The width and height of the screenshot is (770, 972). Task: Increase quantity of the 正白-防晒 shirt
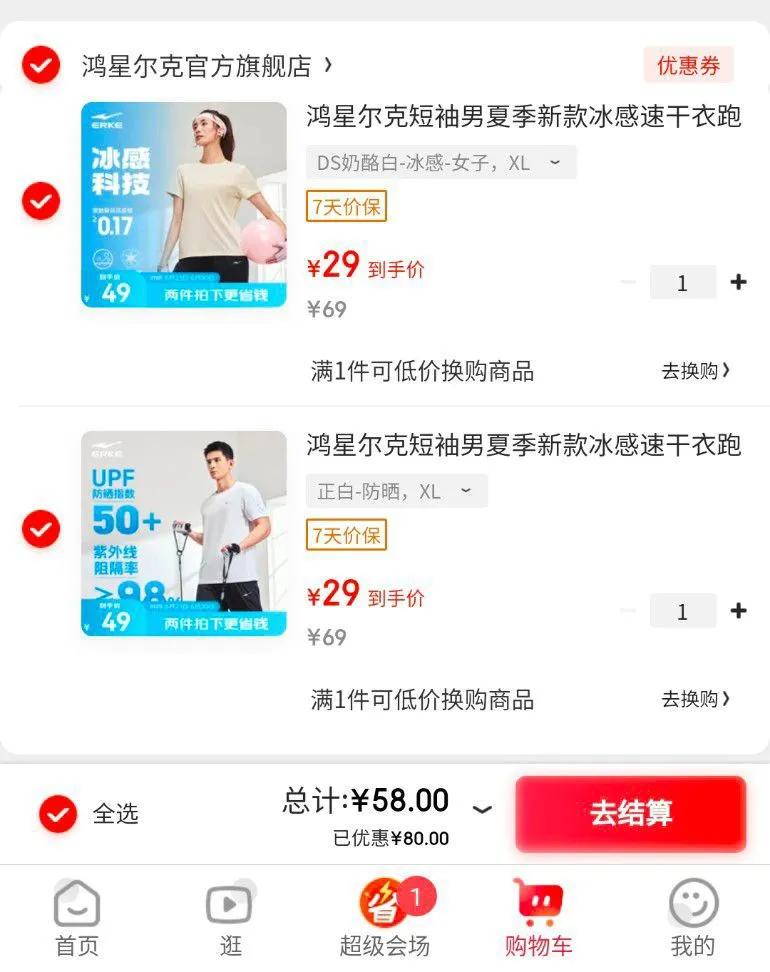click(x=738, y=610)
